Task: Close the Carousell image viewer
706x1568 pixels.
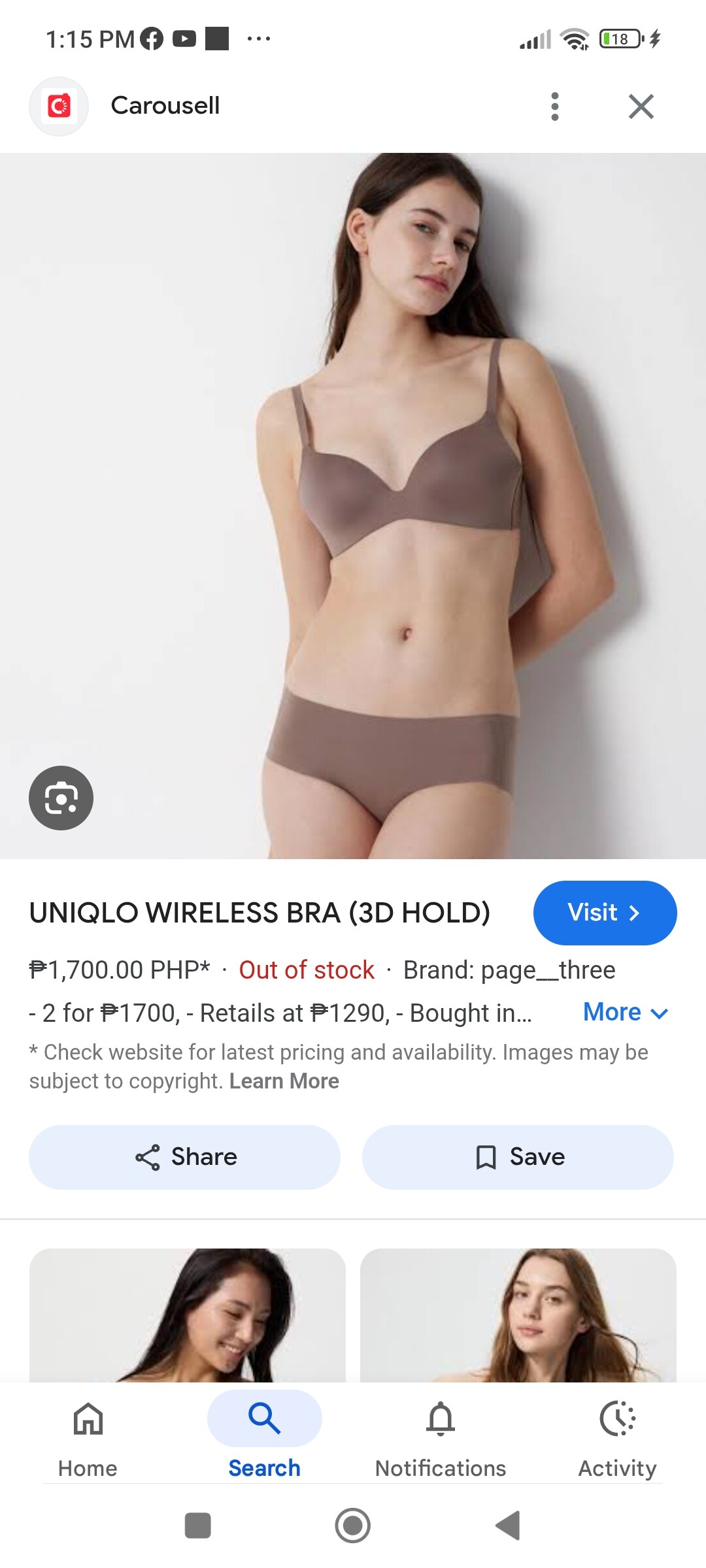Action: pyautogui.click(x=641, y=106)
